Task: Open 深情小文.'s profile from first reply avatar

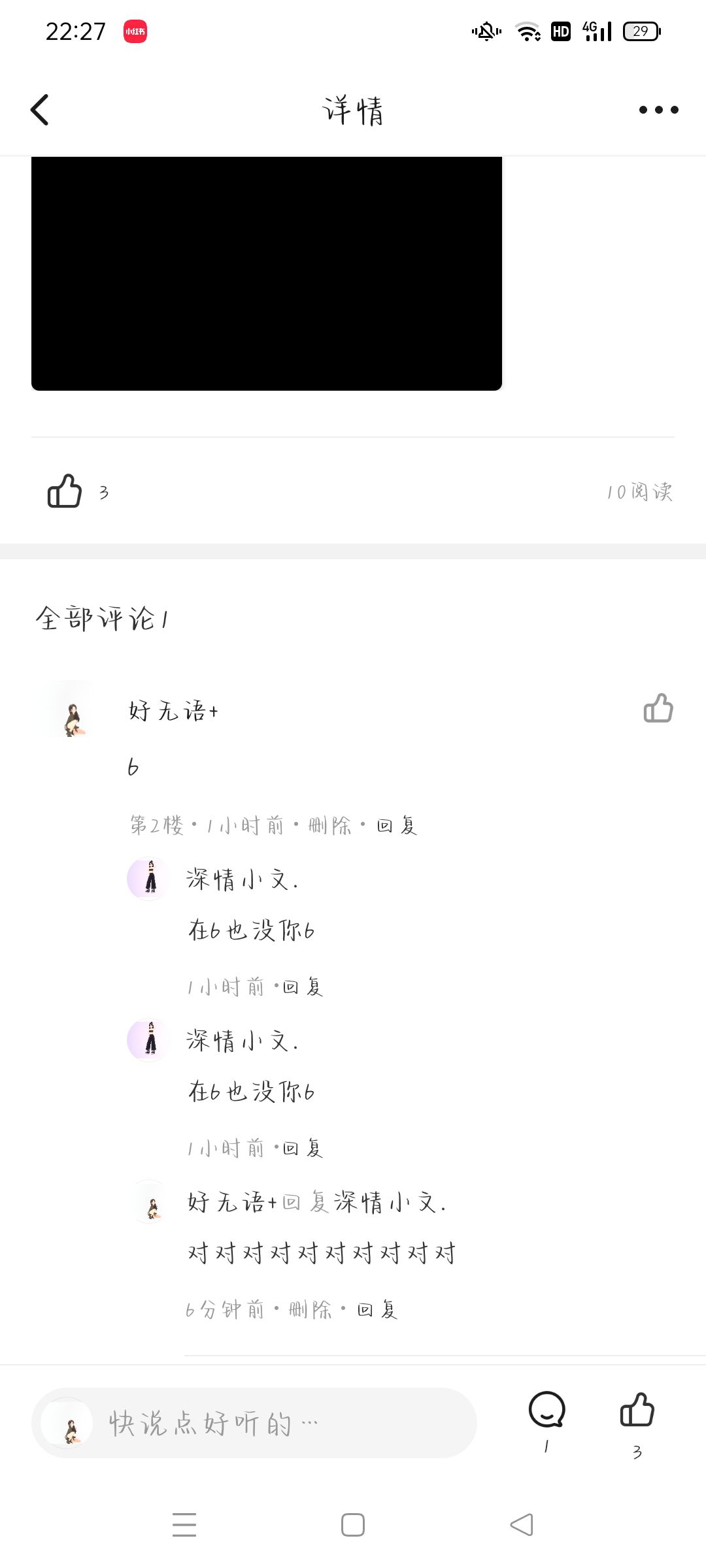Action: click(149, 879)
